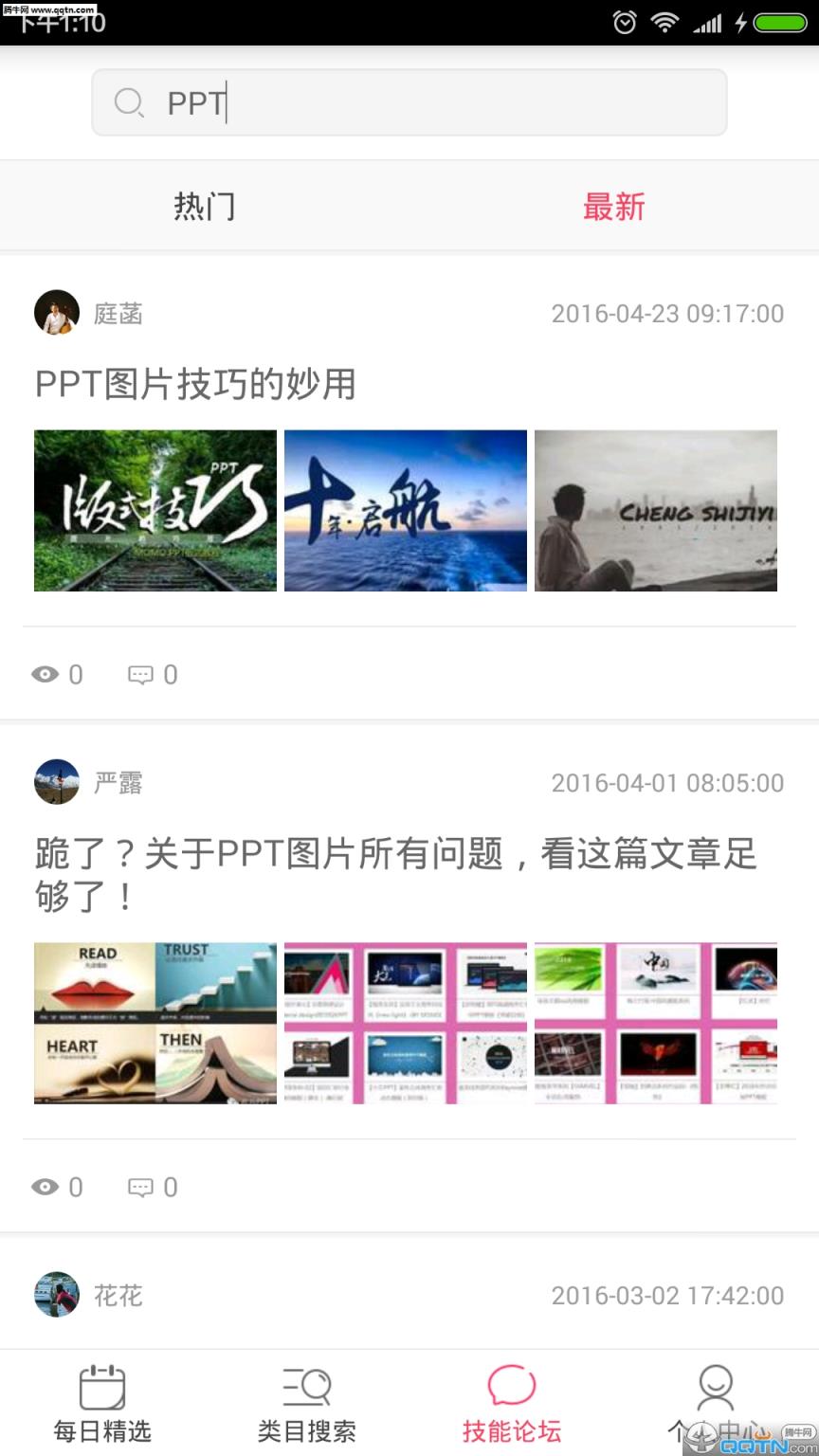View the 十年启航 ocean thumbnail image

[x=405, y=510]
